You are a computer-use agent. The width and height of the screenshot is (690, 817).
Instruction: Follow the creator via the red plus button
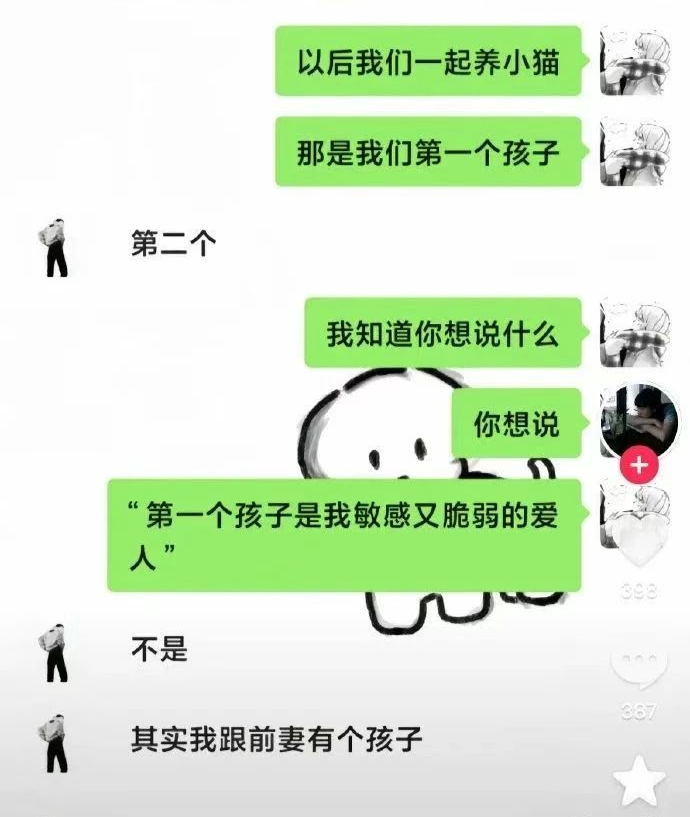(x=640, y=466)
